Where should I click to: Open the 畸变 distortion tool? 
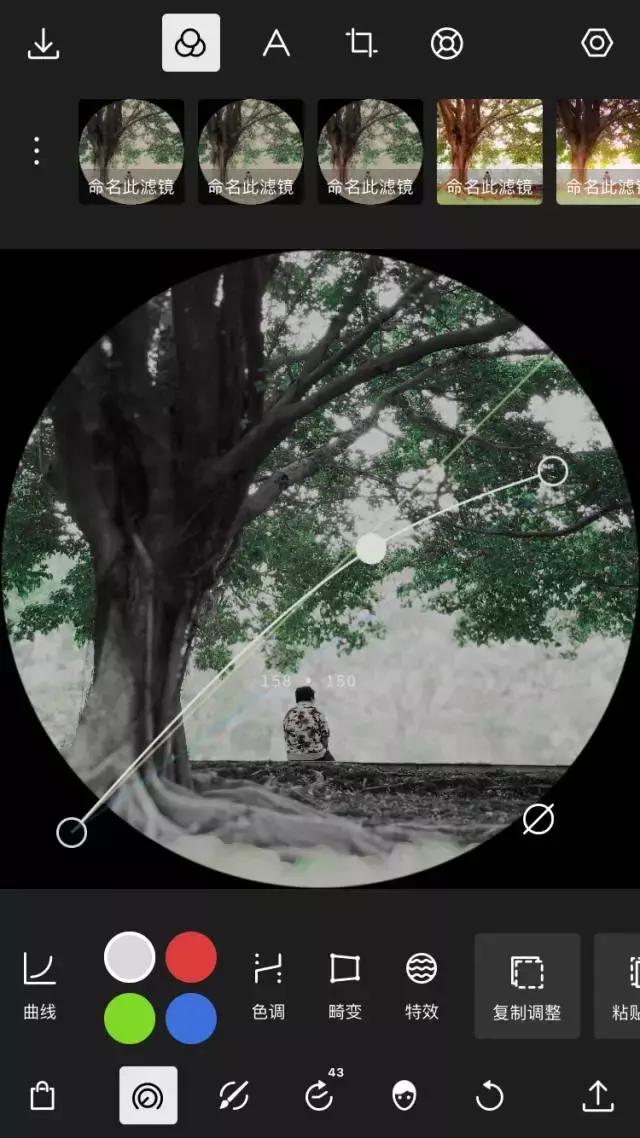pyautogui.click(x=345, y=986)
